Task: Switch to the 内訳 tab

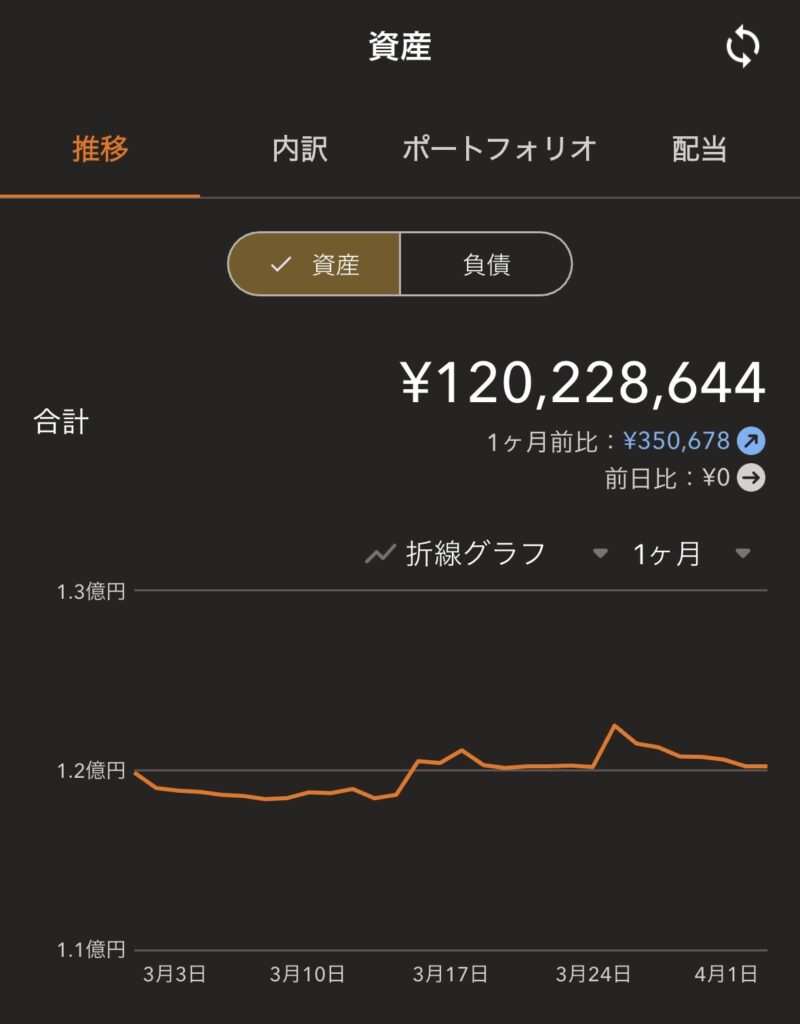Action: point(300,150)
